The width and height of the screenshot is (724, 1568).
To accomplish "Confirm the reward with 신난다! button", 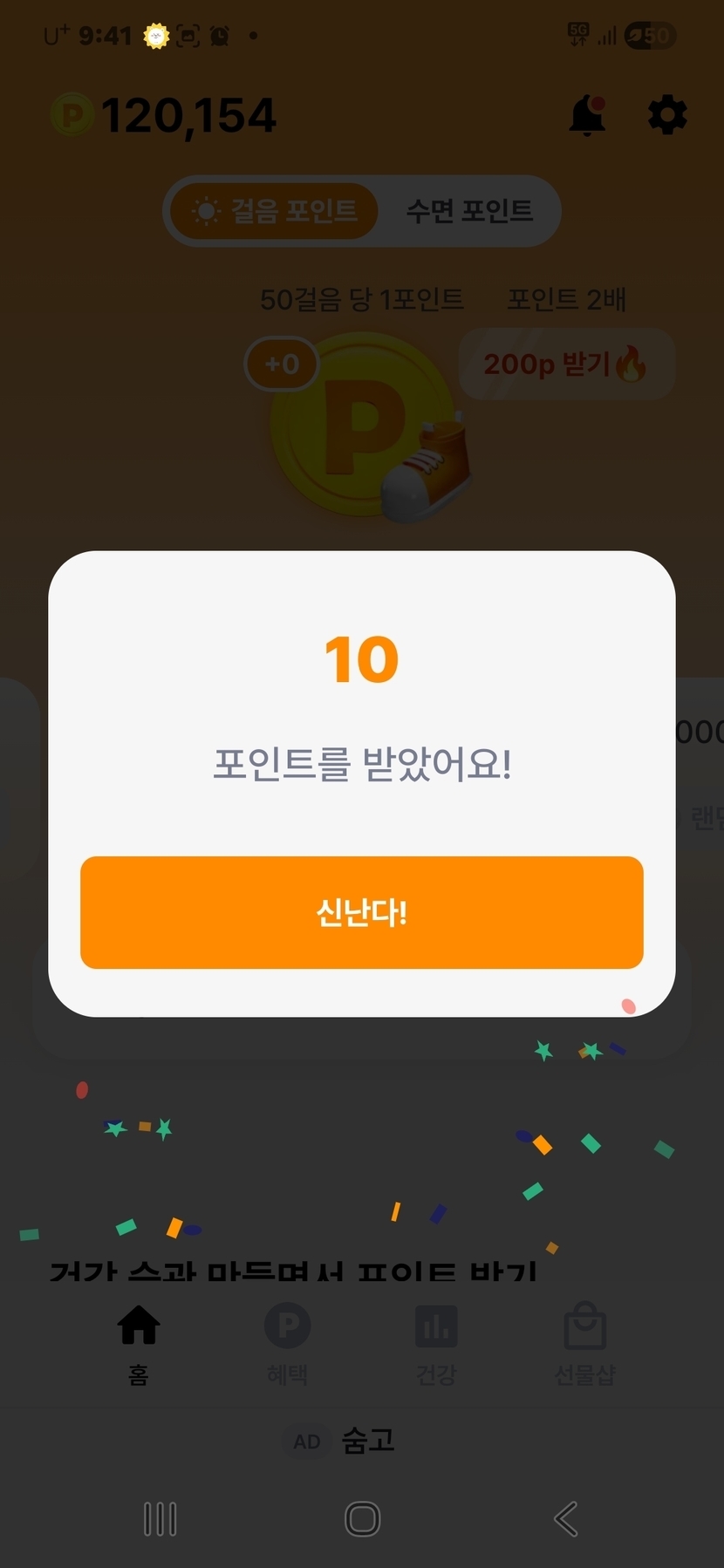I will (x=361, y=912).
